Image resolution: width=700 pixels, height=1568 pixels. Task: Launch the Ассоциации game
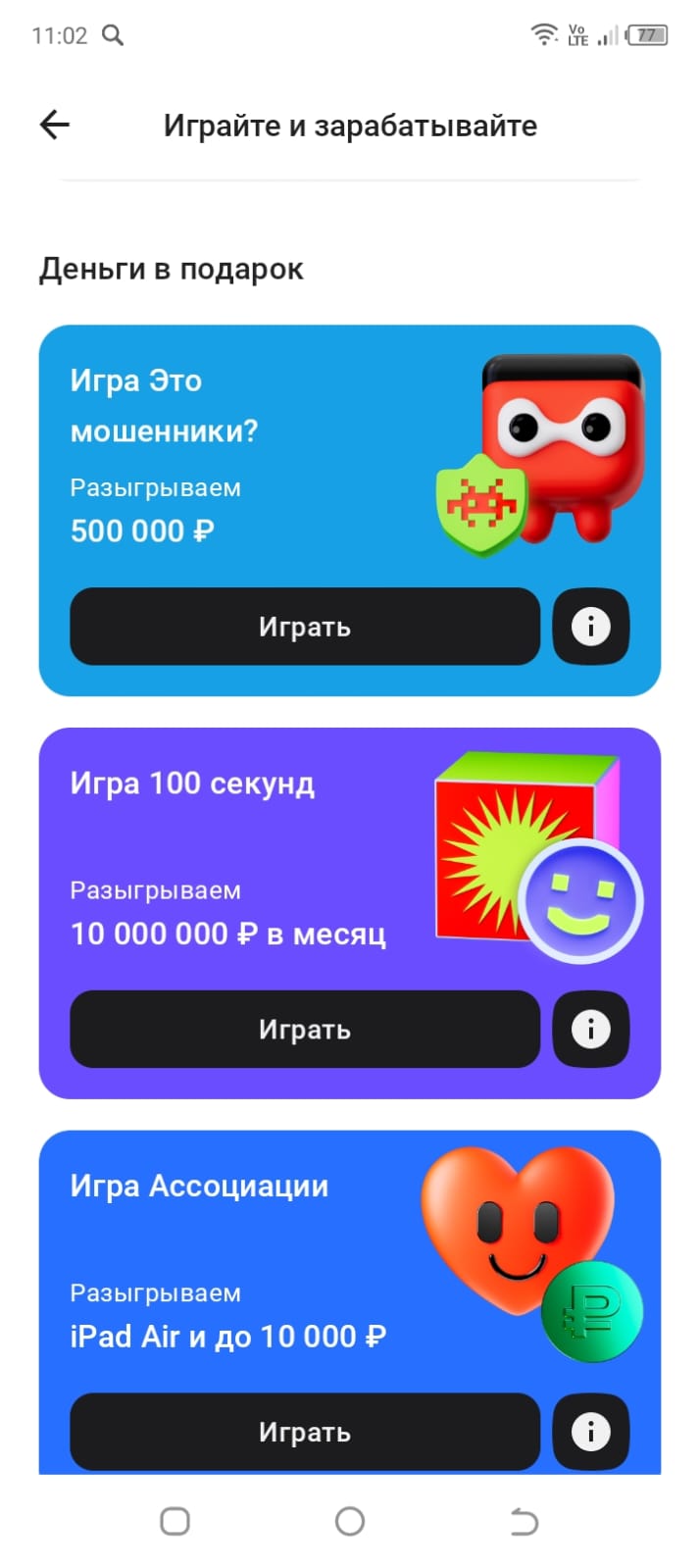[x=304, y=1432]
